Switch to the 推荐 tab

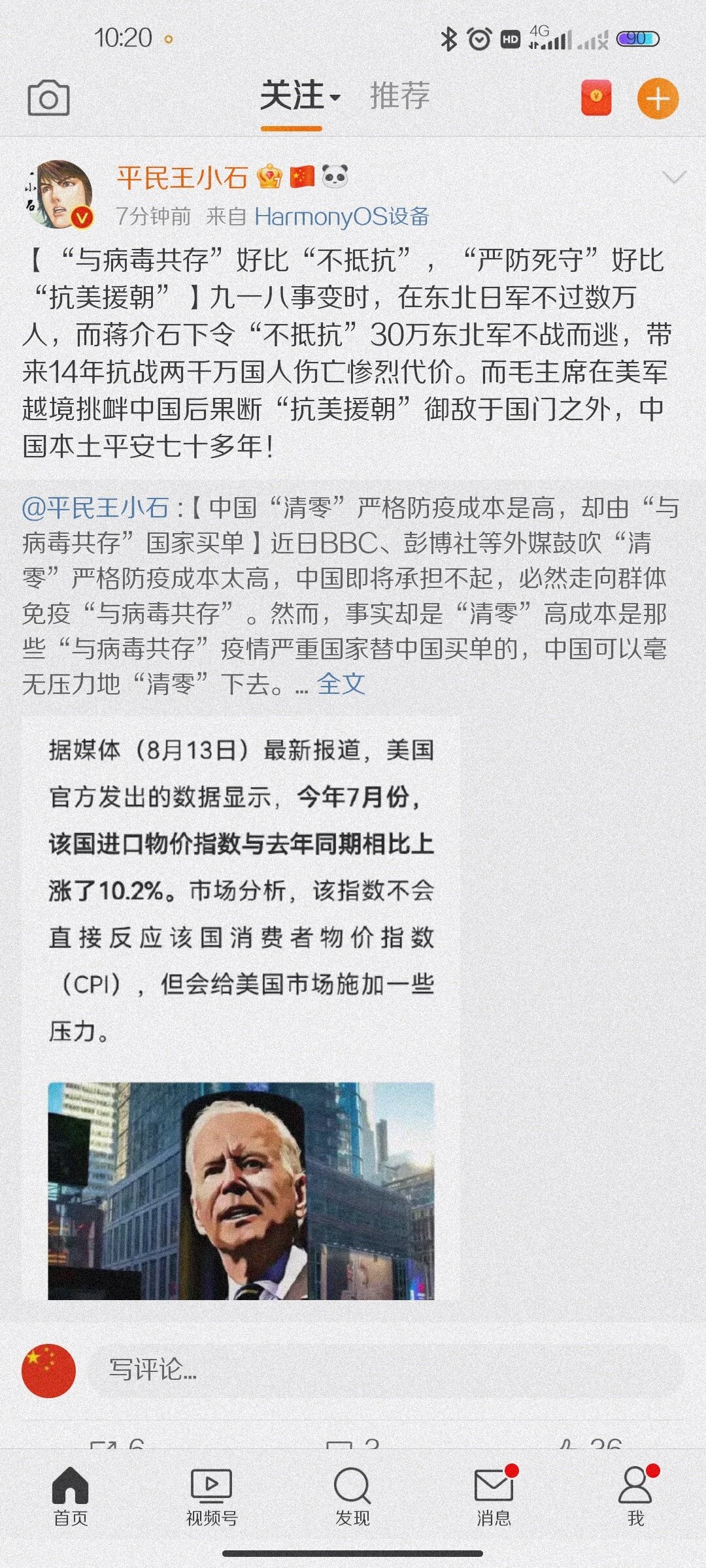tap(399, 97)
